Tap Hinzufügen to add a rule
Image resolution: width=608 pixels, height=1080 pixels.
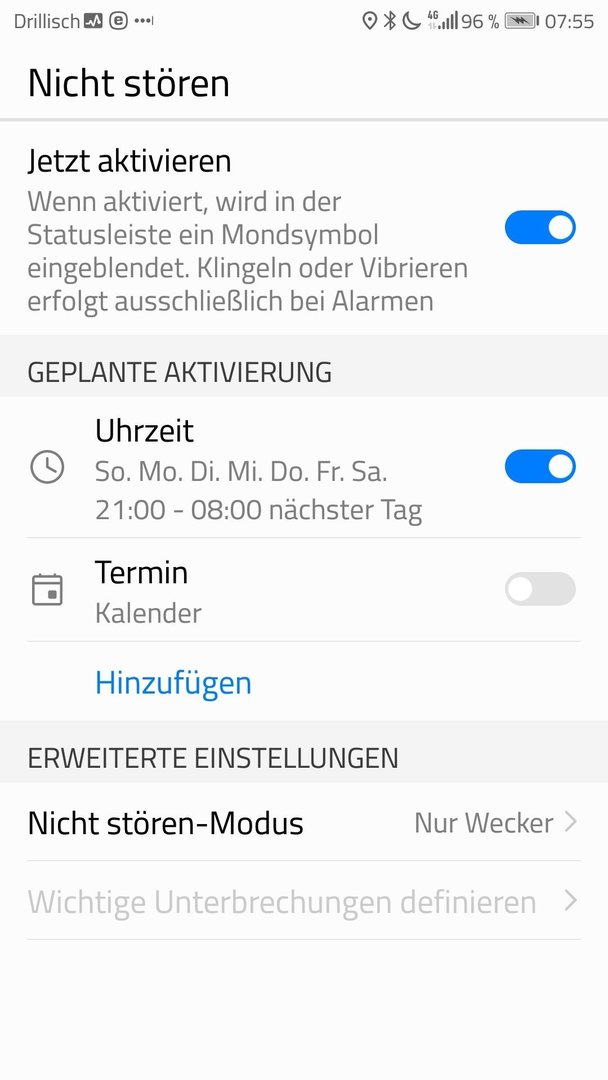(x=173, y=682)
